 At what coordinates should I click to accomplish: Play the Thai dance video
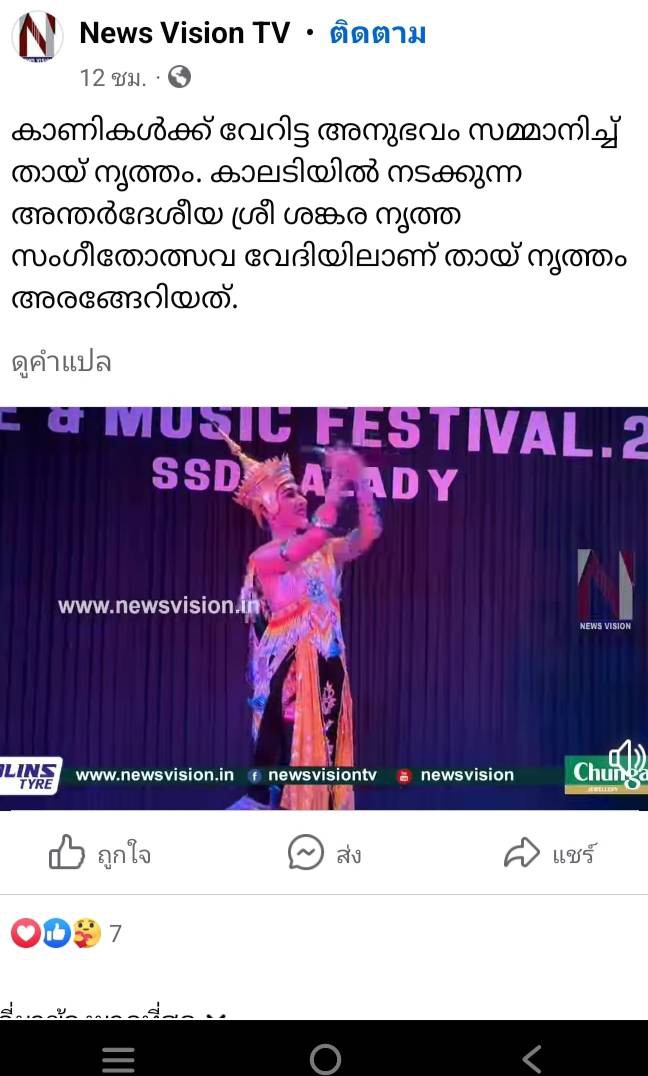(x=324, y=608)
